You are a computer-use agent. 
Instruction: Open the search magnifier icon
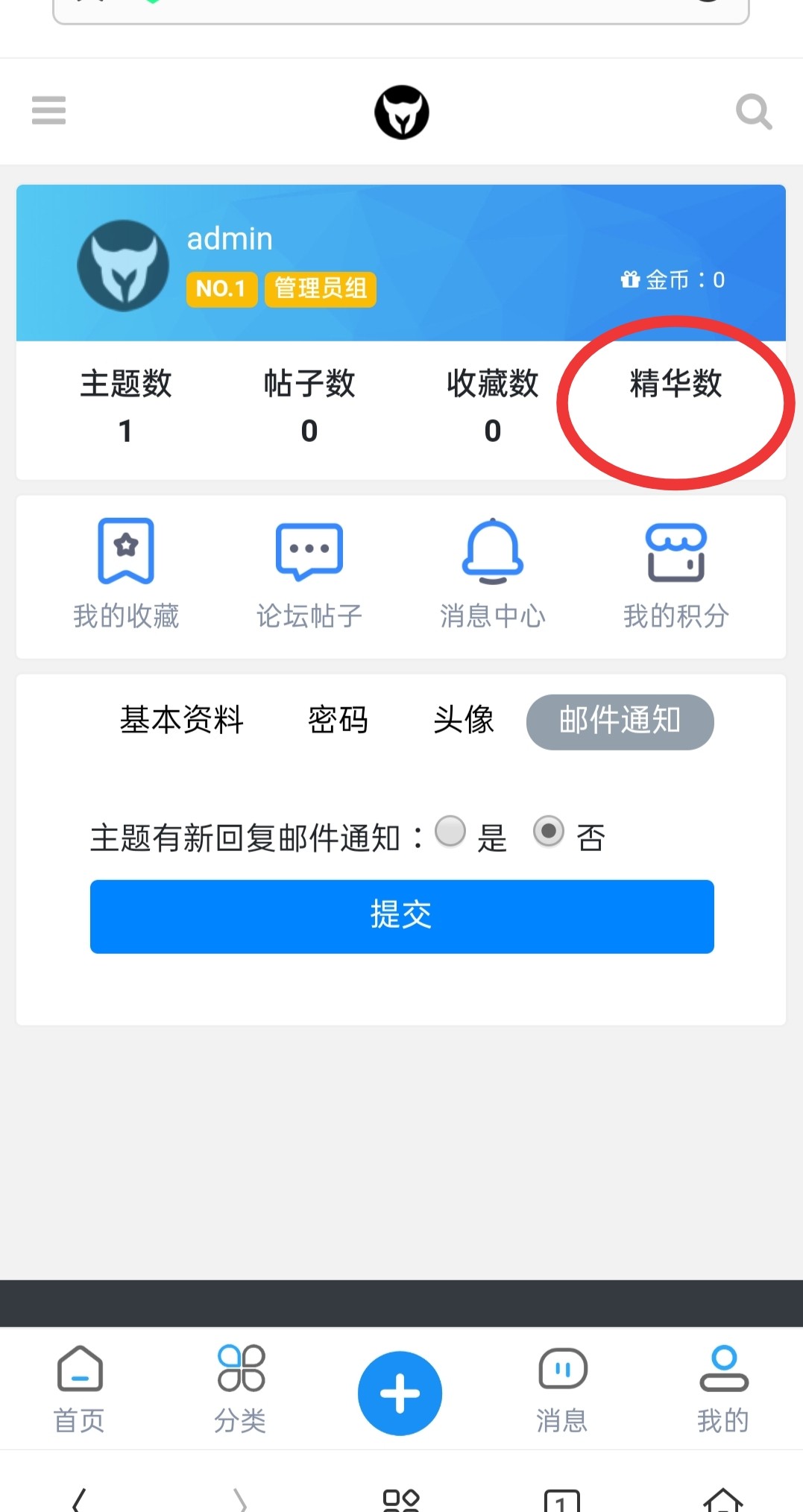click(x=753, y=112)
